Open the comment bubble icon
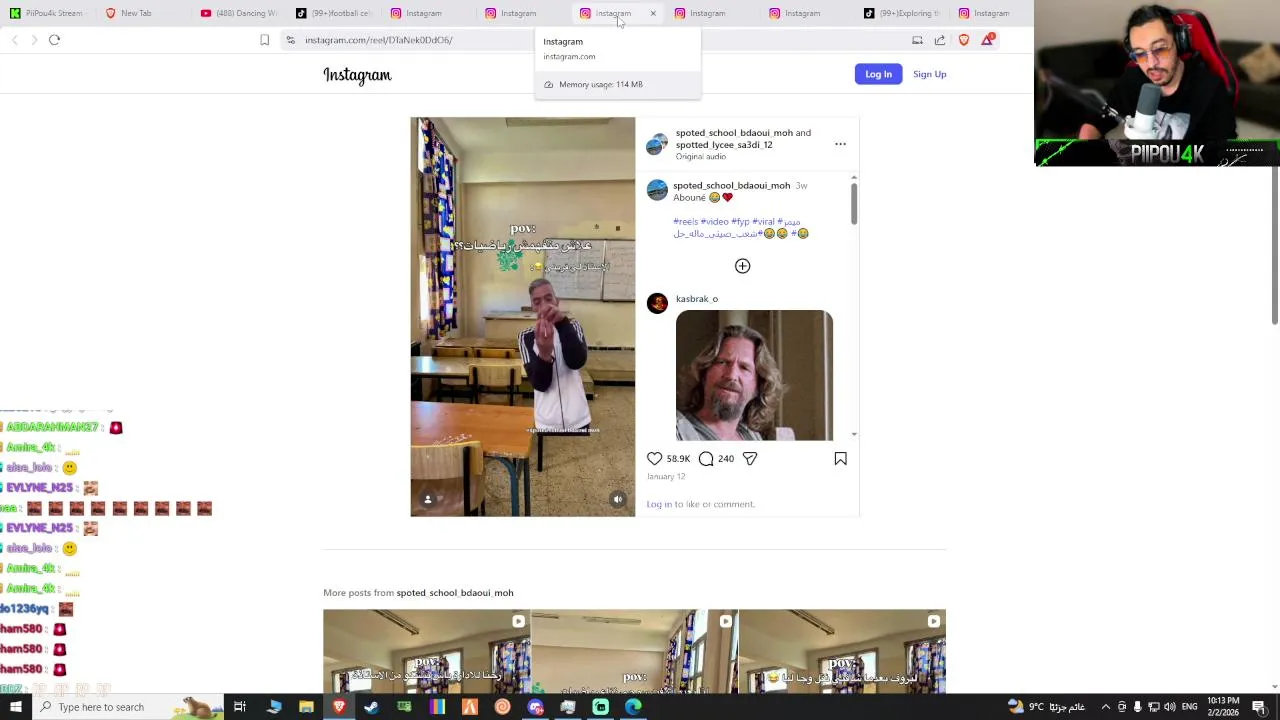Viewport: 1280px width, 720px height. click(x=706, y=459)
